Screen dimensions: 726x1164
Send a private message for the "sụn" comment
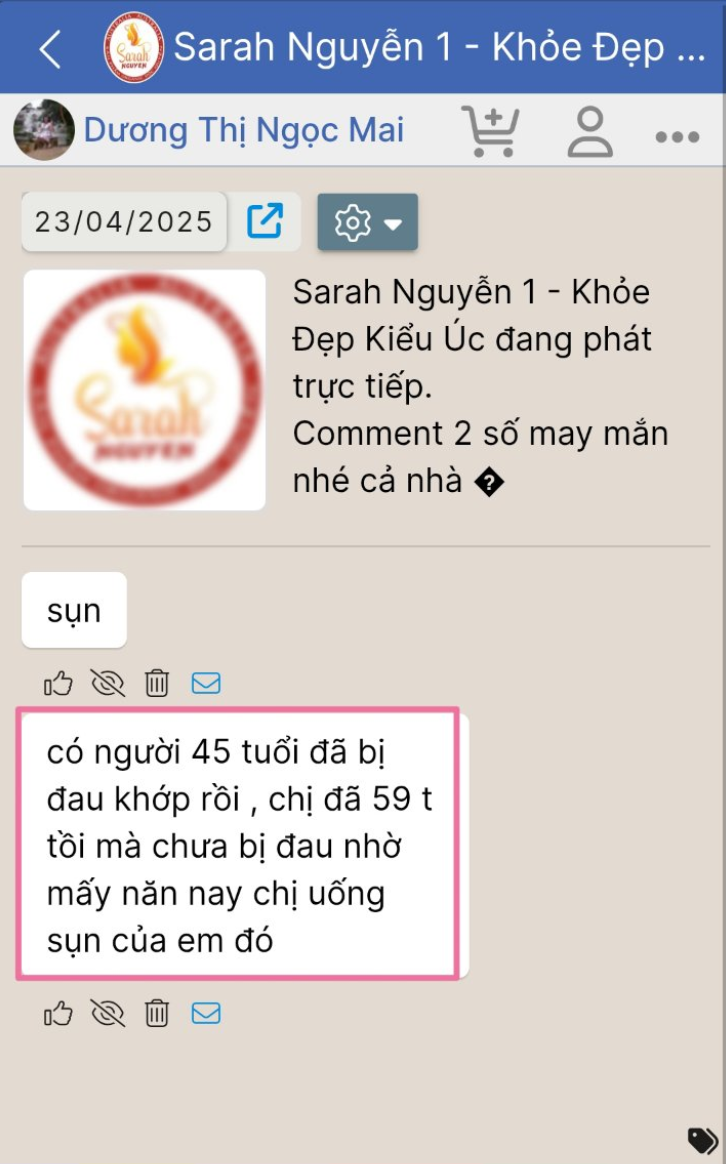(206, 683)
